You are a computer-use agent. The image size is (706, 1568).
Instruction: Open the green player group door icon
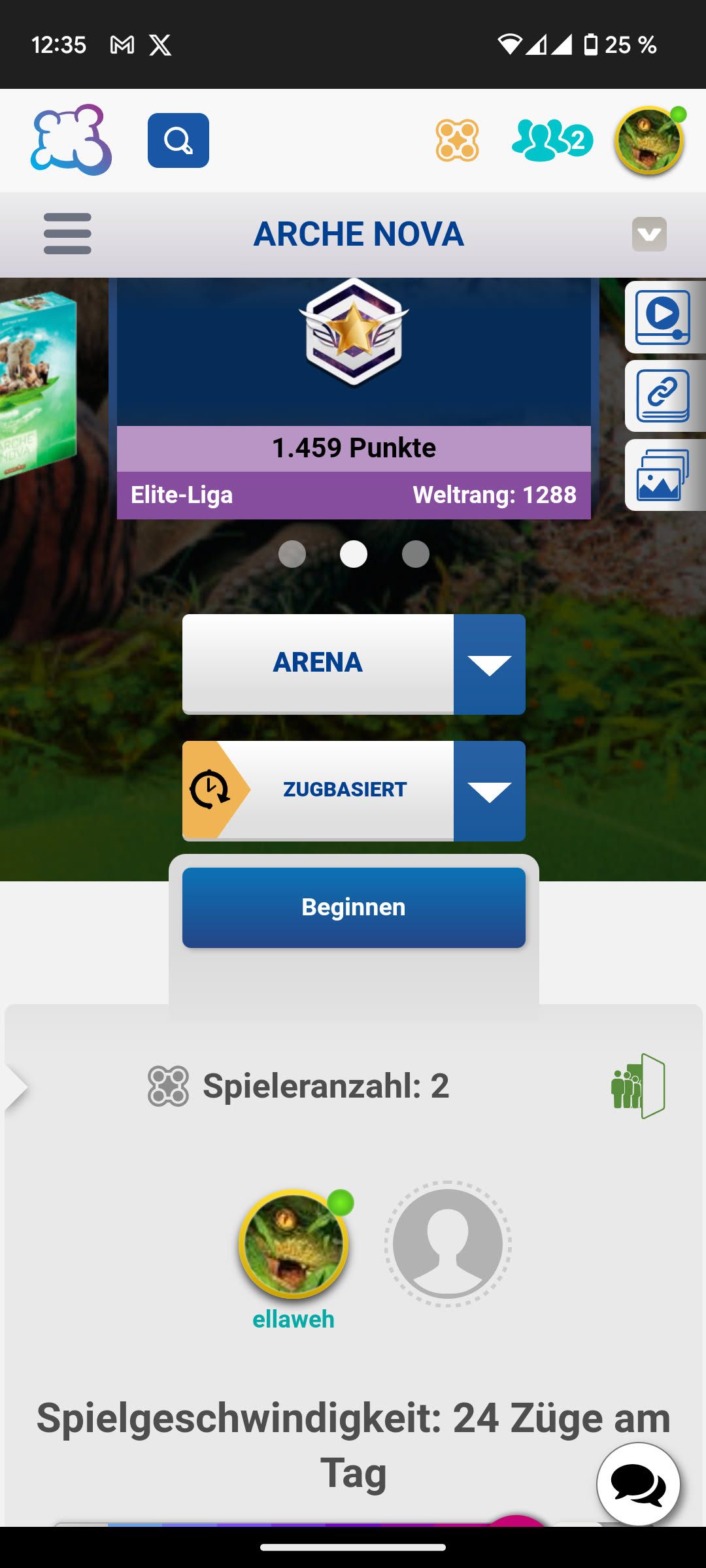coord(638,1086)
